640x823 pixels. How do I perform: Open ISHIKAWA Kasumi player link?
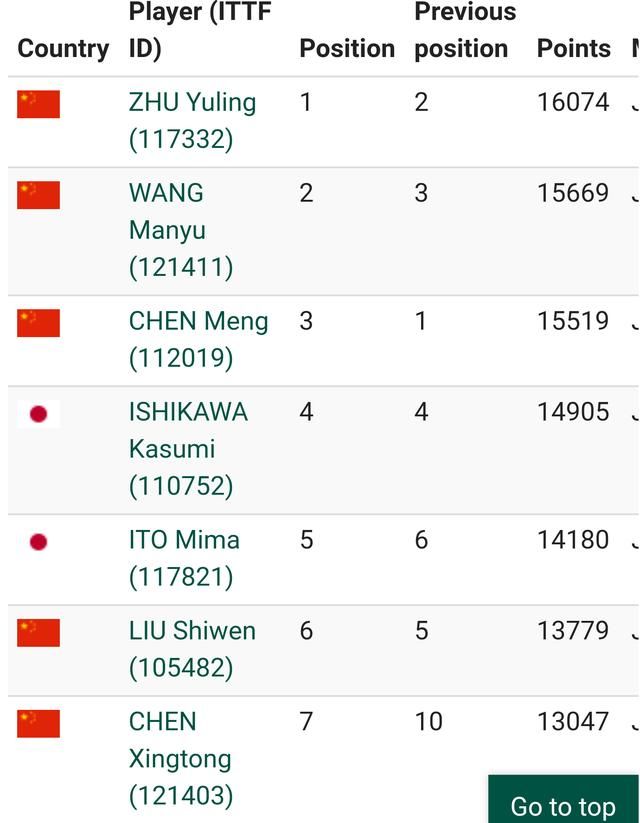(x=187, y=430)
